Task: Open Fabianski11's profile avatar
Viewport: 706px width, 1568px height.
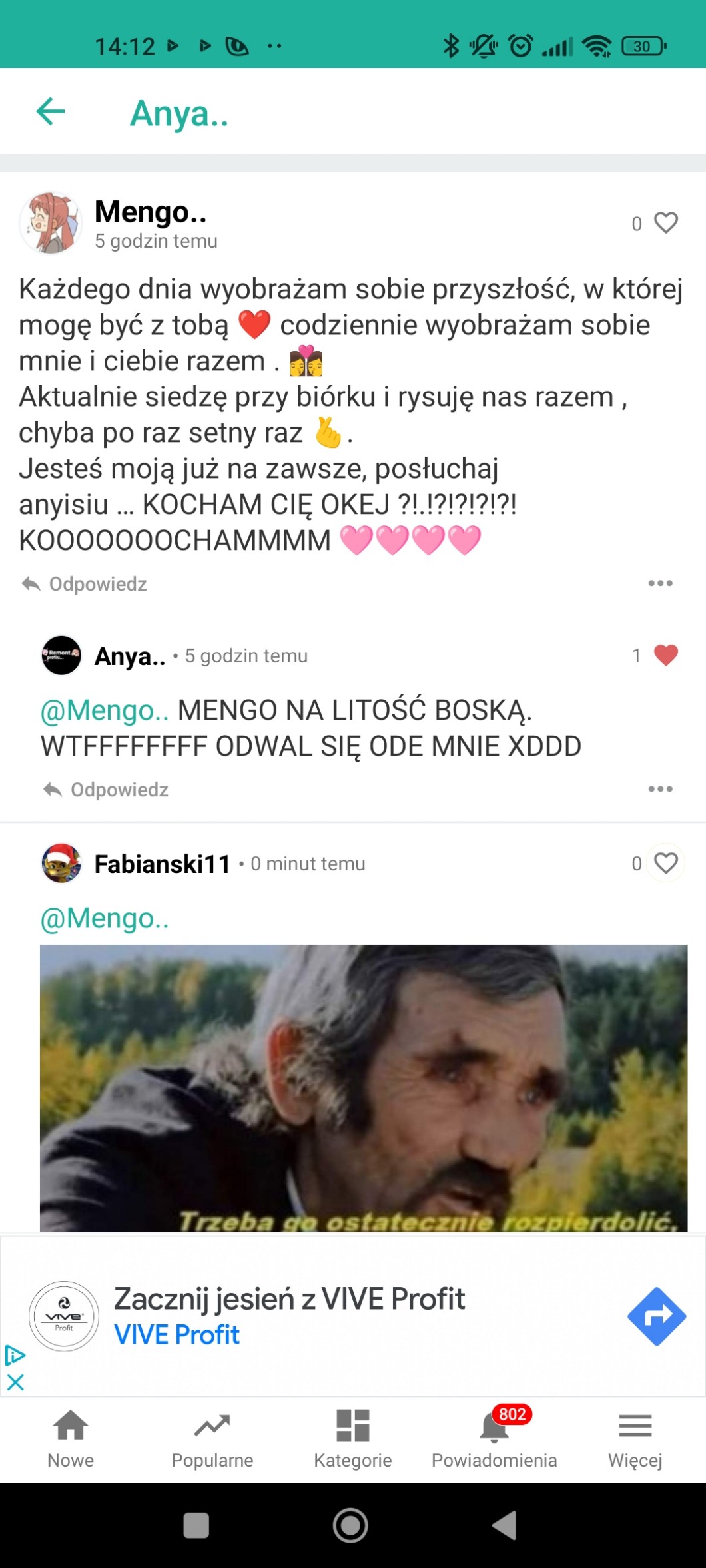Action: [x=61, y=864]
